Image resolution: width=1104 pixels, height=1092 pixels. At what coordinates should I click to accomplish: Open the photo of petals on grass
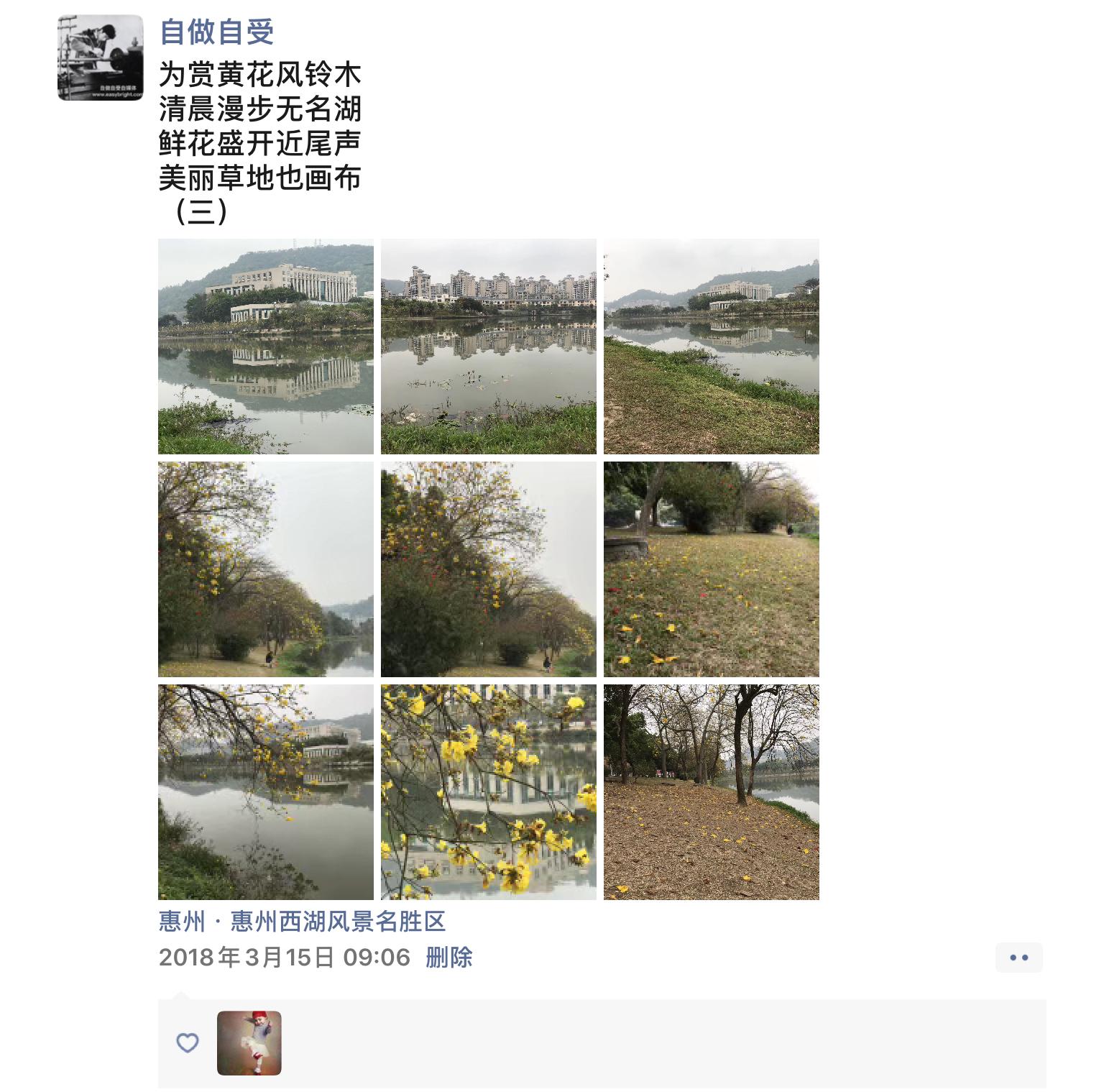click(712, 569)
